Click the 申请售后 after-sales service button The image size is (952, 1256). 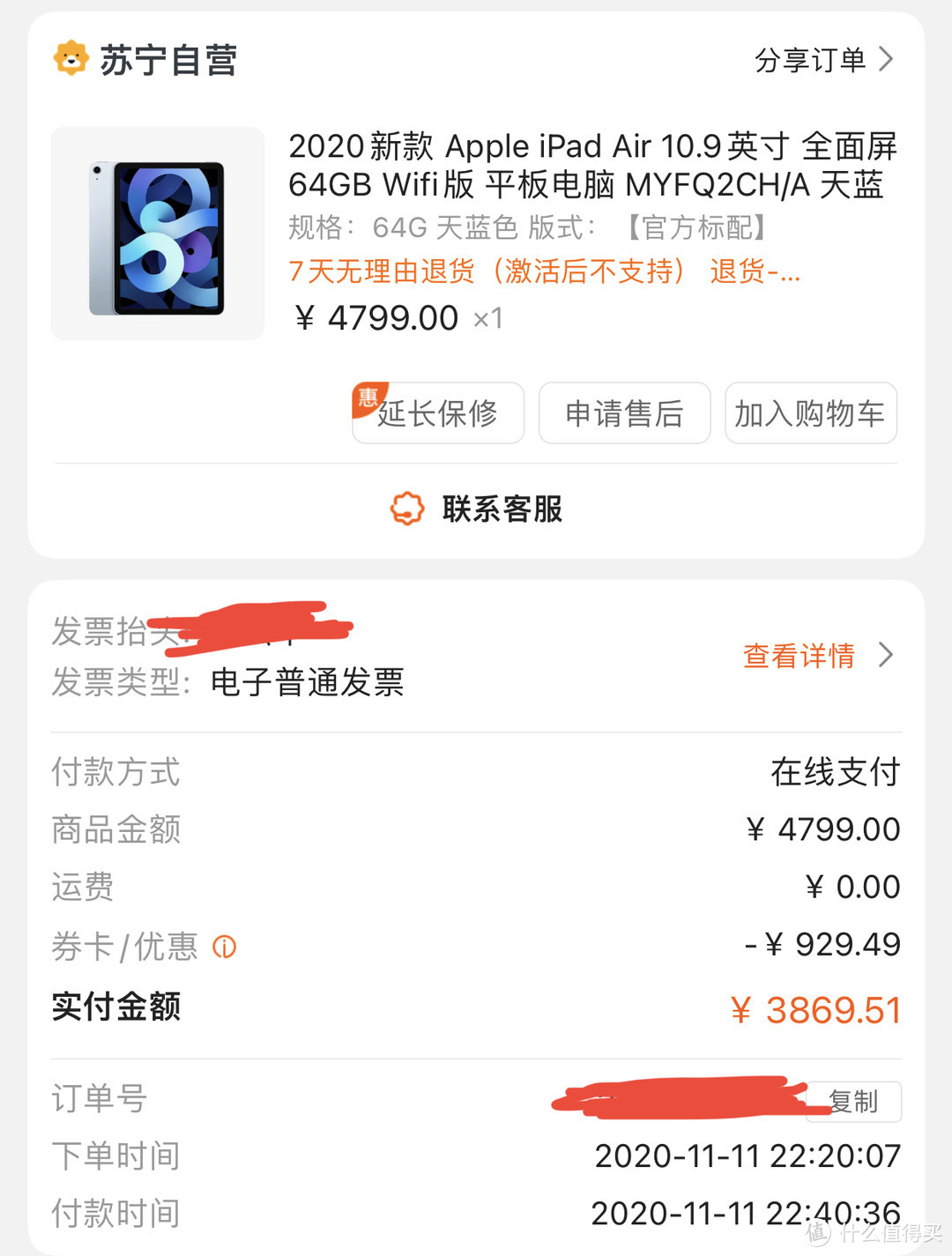[x=624, y=413]
